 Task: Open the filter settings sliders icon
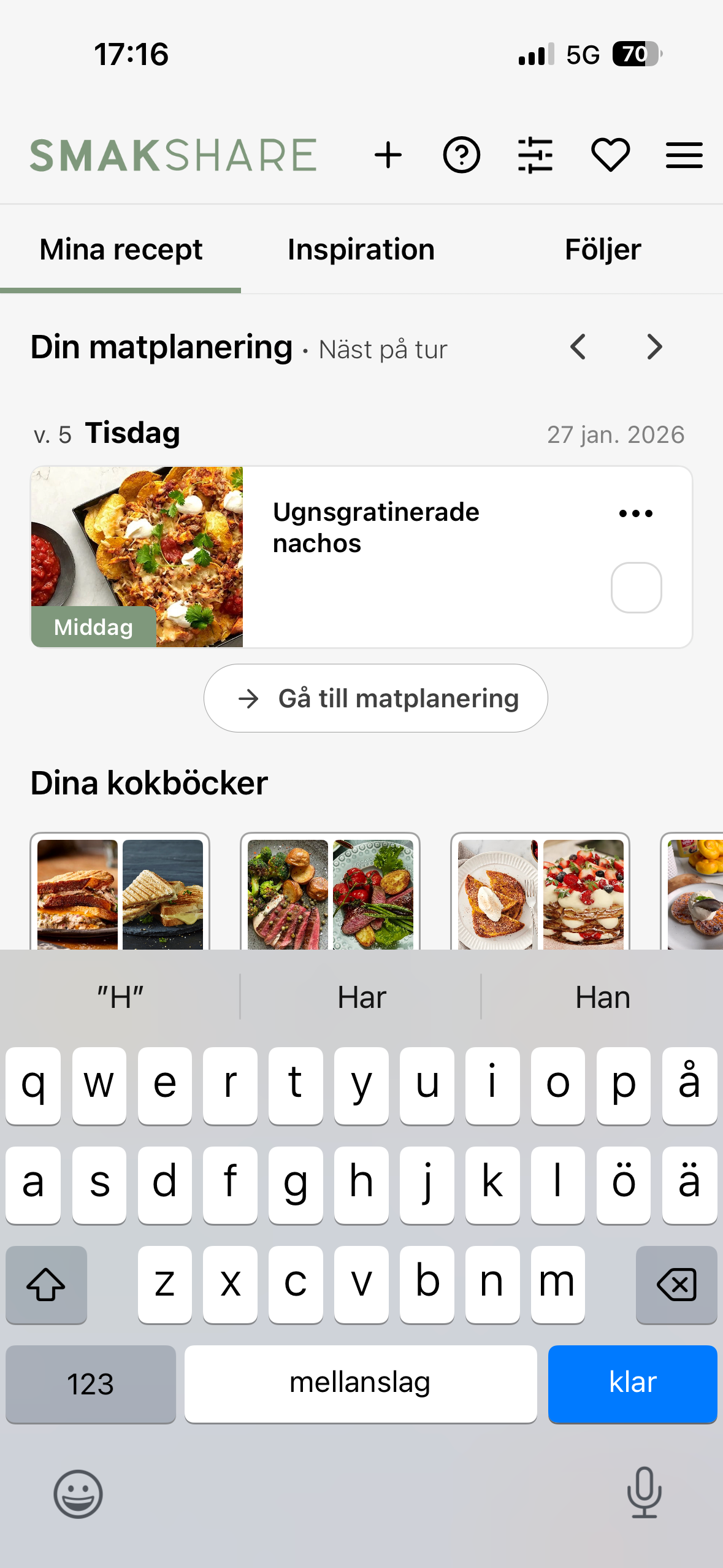coord(535,155)
